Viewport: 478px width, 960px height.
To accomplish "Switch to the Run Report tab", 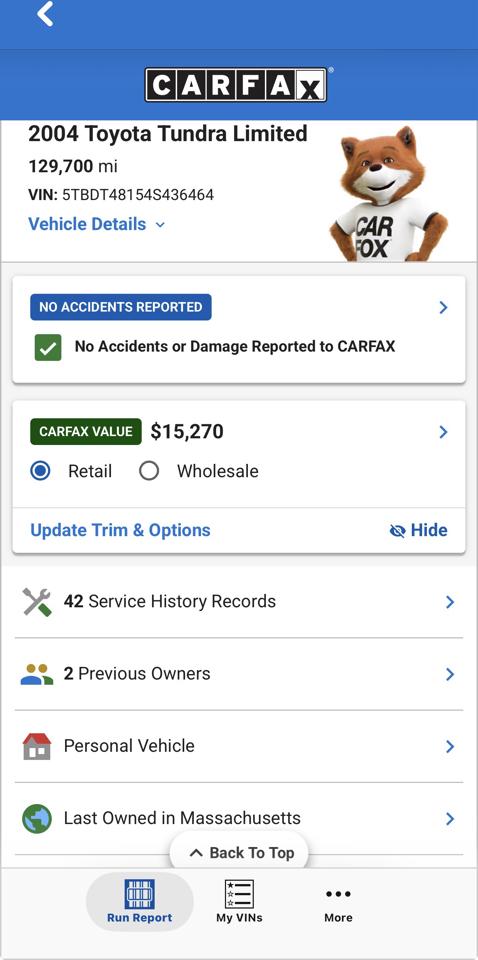I will [x=140, y=901].
